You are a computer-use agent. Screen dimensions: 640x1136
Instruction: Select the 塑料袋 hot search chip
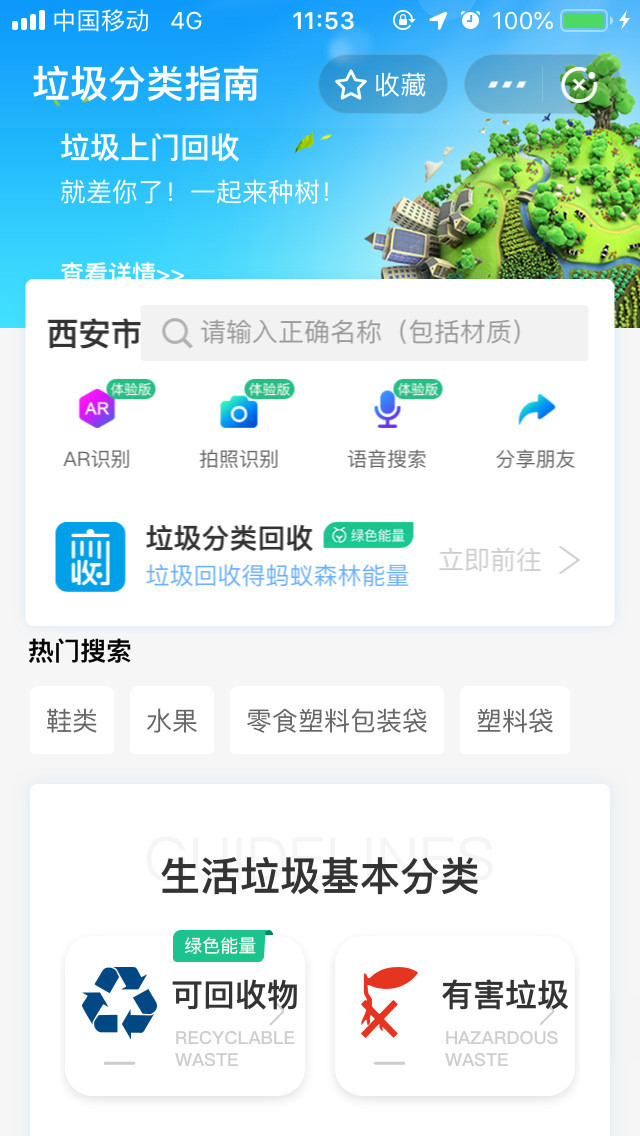(515, 721)
